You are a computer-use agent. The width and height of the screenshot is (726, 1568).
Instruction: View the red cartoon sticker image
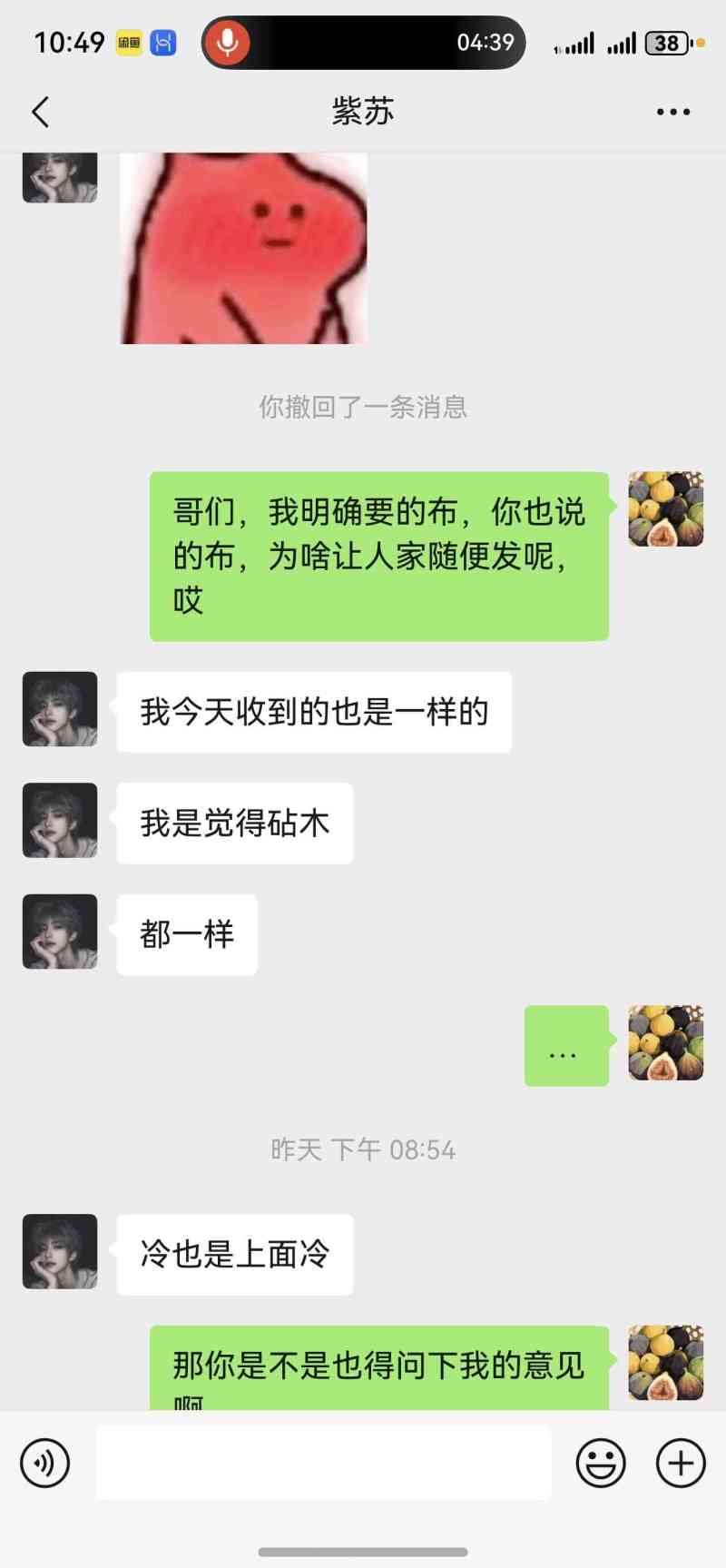pos(243,248)
